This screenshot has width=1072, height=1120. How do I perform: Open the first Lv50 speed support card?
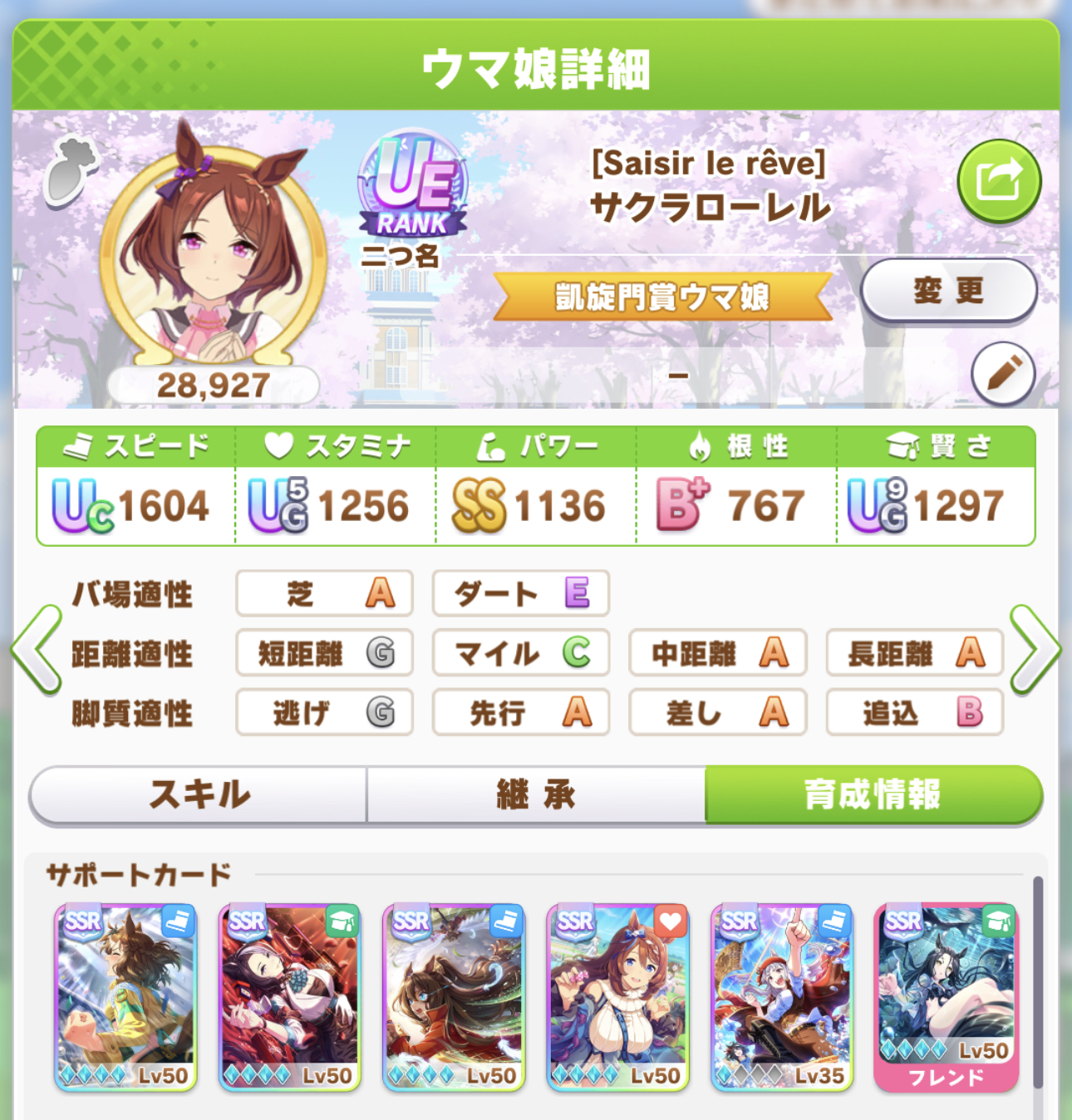point(125,996)
